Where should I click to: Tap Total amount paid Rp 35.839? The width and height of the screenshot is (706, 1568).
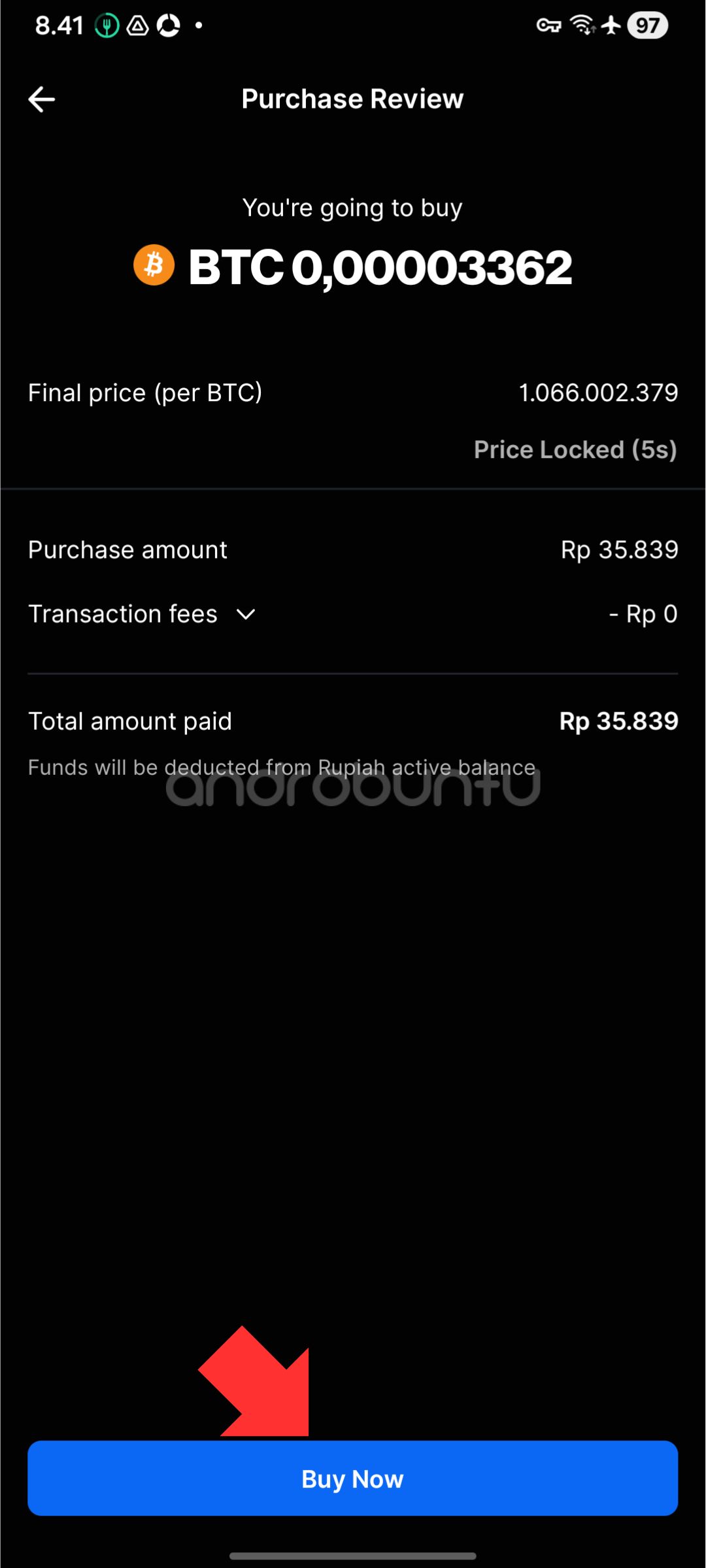pyautogui.click(x=353, y=721)
